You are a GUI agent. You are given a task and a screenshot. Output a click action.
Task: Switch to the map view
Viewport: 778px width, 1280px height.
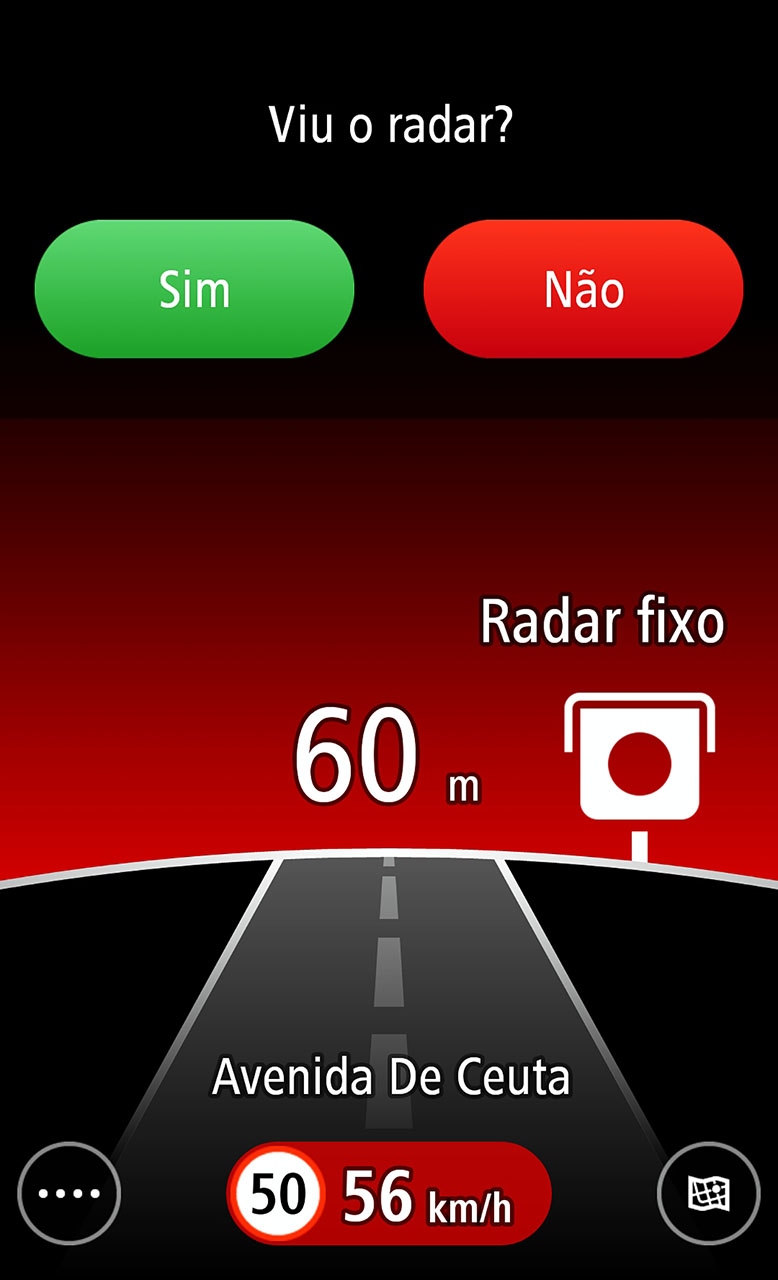tap(708, 1193)
